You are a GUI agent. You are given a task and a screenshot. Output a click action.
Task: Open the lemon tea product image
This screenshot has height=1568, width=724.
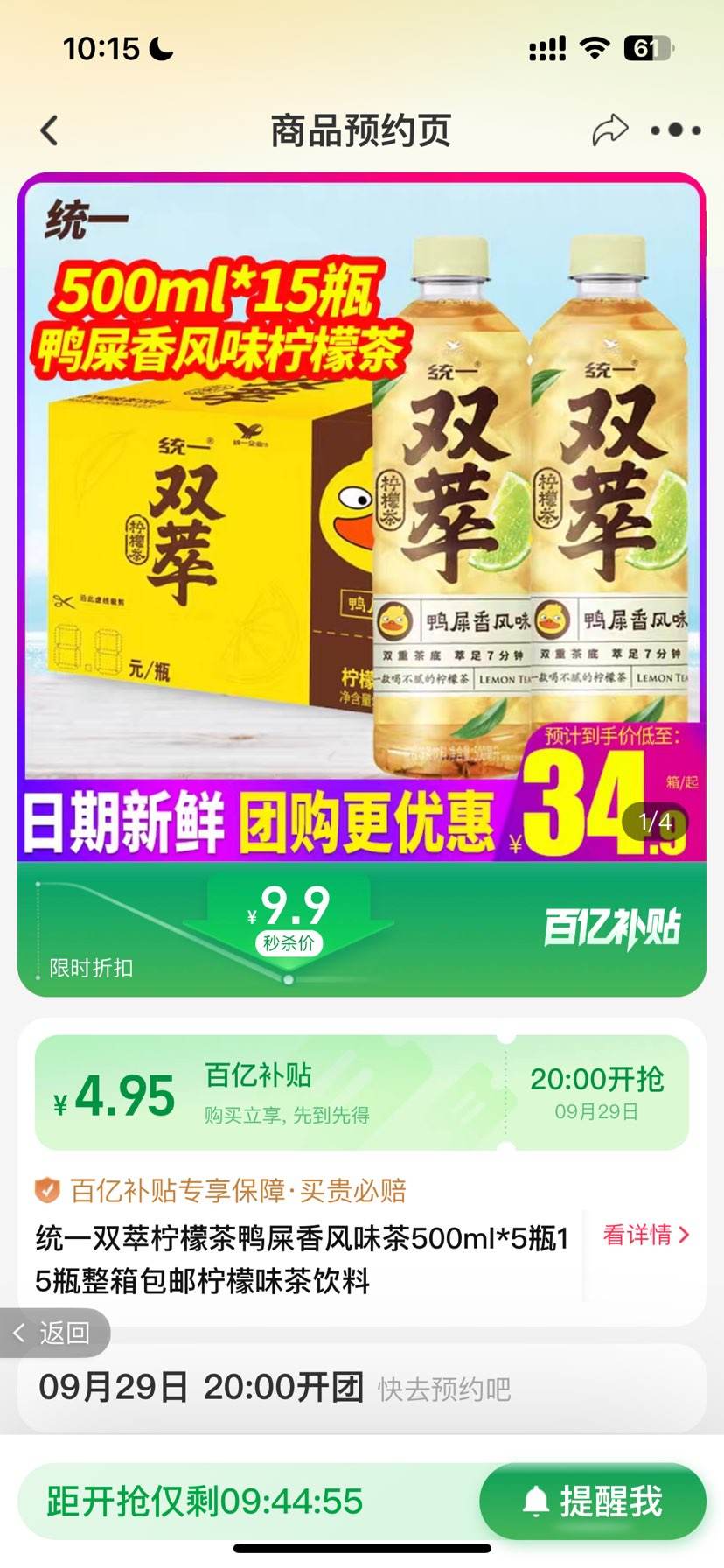361,516
